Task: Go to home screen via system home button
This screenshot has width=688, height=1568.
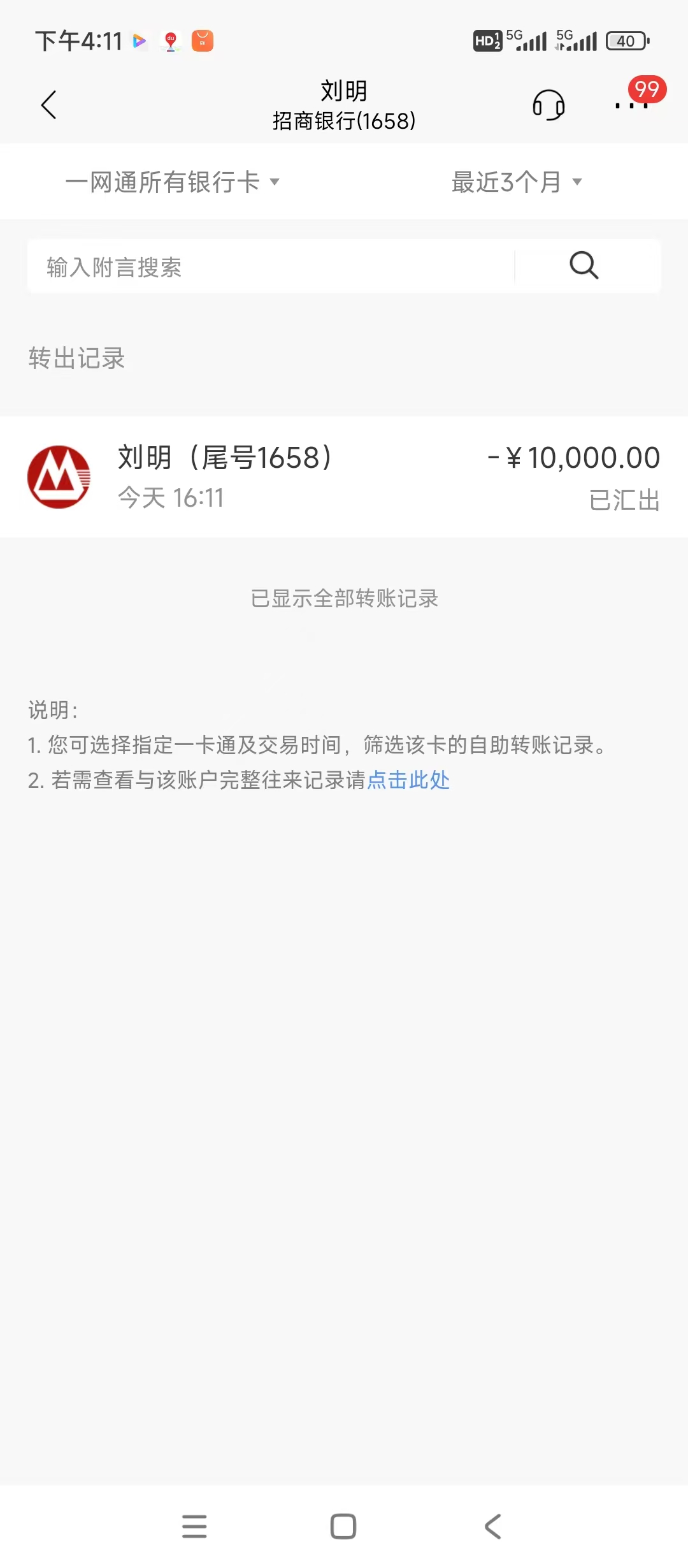Action: coord(343,1526)
